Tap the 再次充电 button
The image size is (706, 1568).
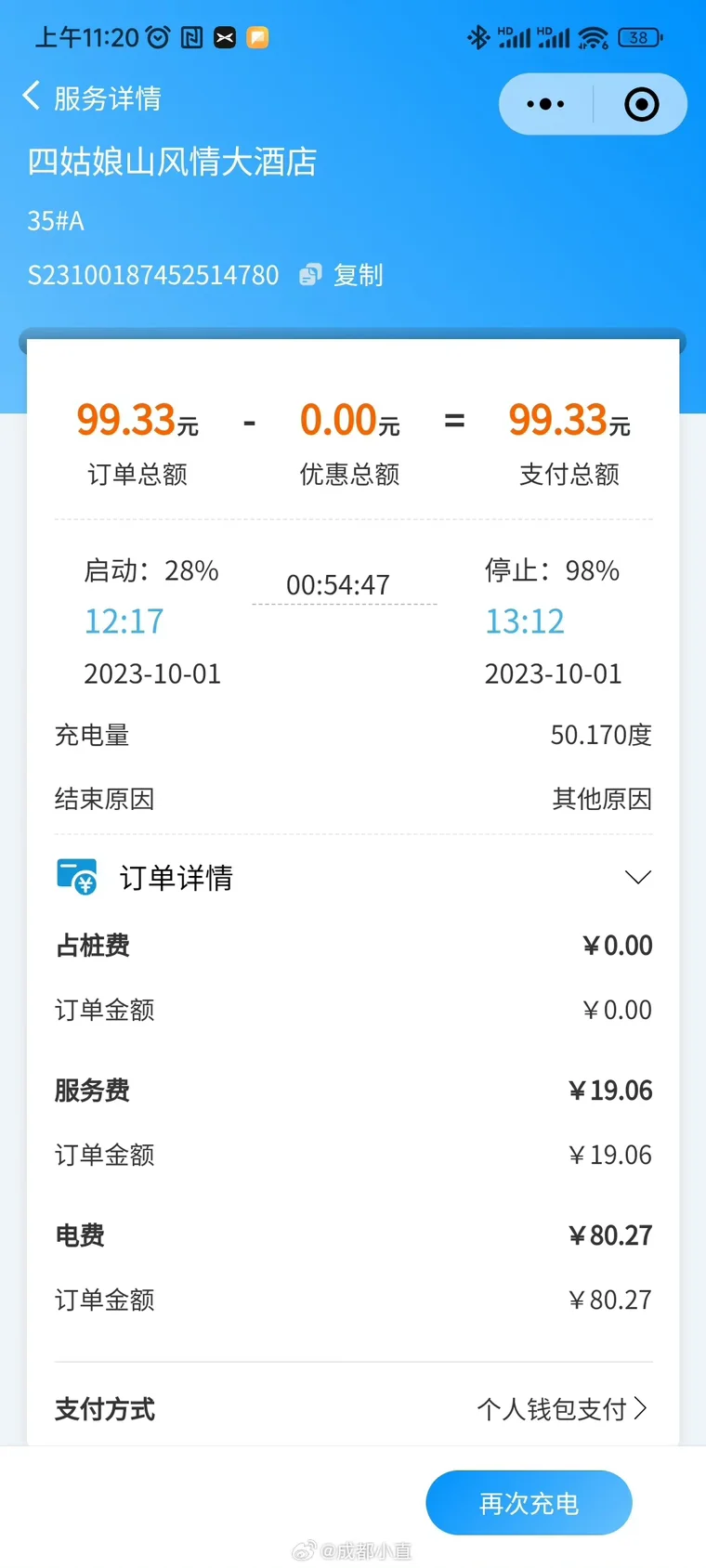529,1502
